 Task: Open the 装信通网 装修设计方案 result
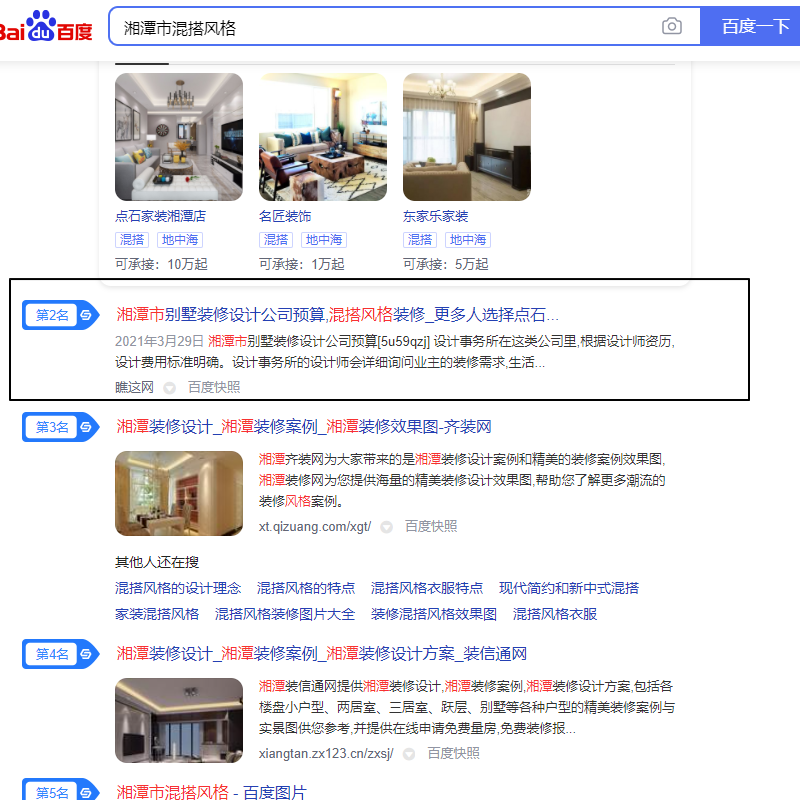[321, 654]
